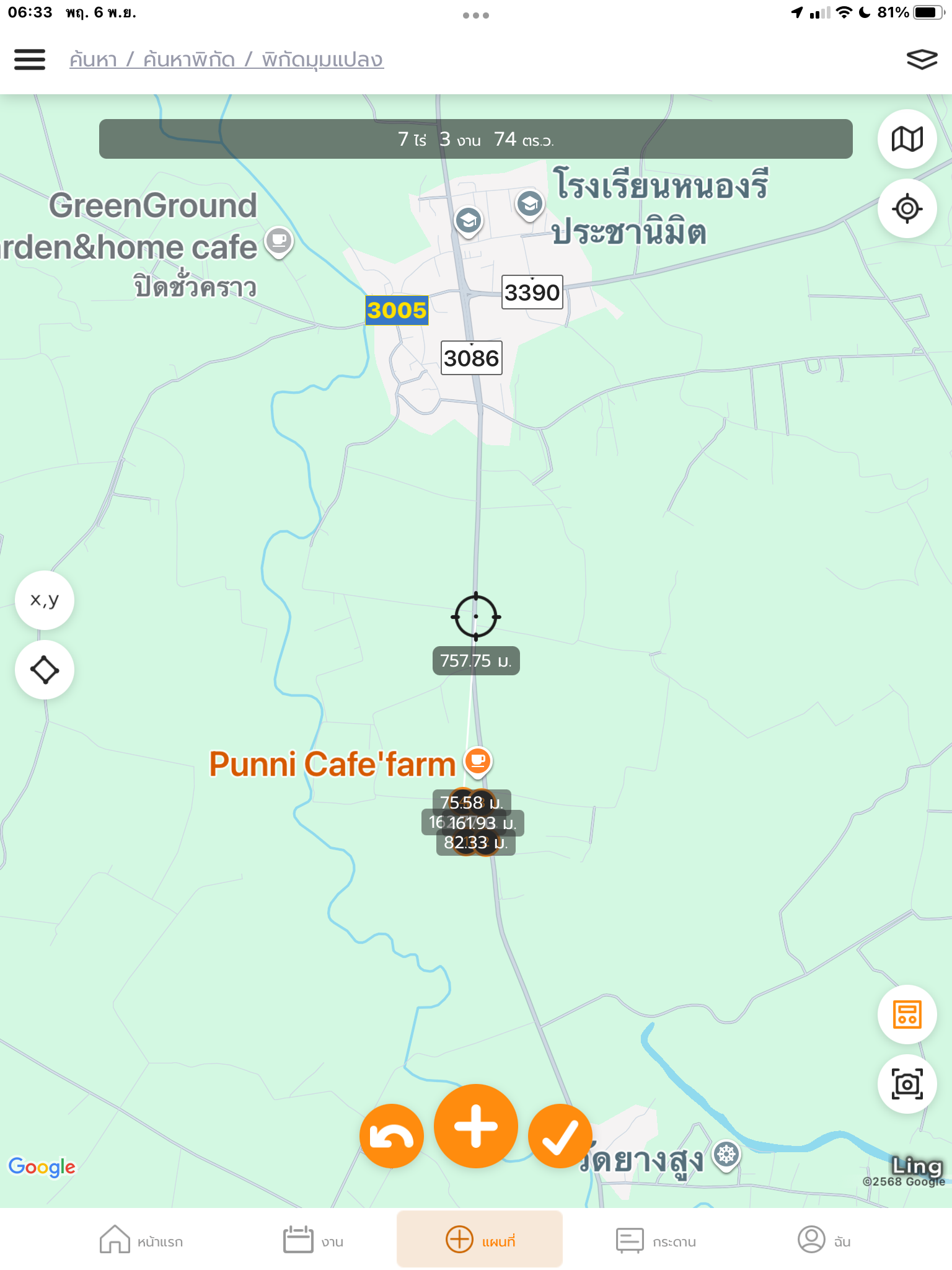Confirm the plot with the checkmark
Image resolution: width=952 pixels, height=1270 pixels.
[560, 1136]
